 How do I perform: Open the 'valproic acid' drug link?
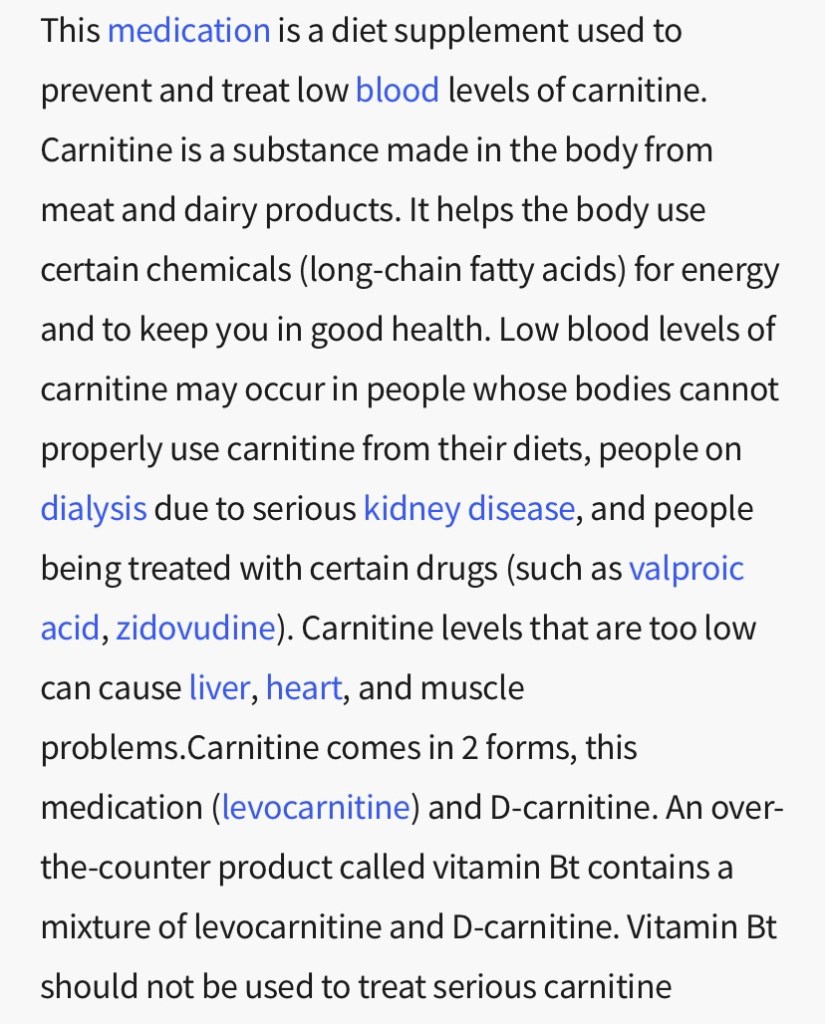tap(686, 569)
